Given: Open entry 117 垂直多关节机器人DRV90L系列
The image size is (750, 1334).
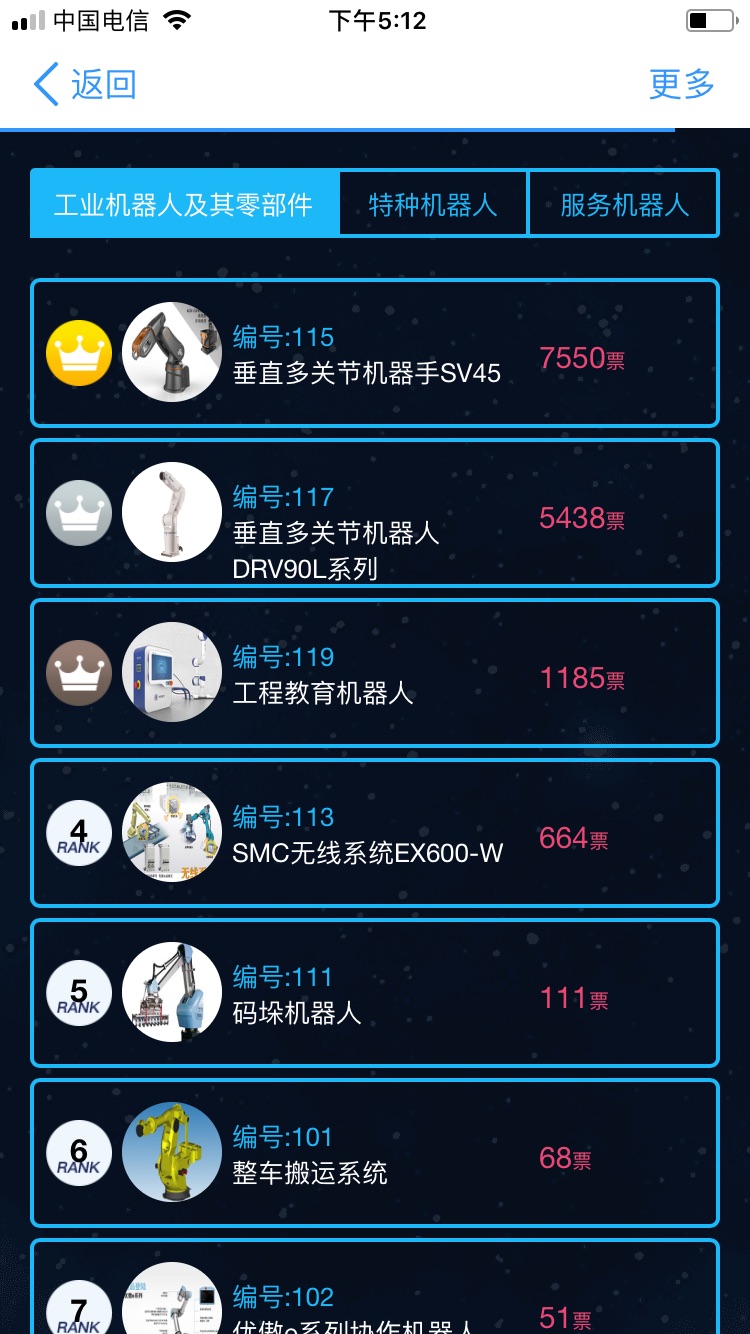Looking at the screenshot, I should [x=375, y=514].
